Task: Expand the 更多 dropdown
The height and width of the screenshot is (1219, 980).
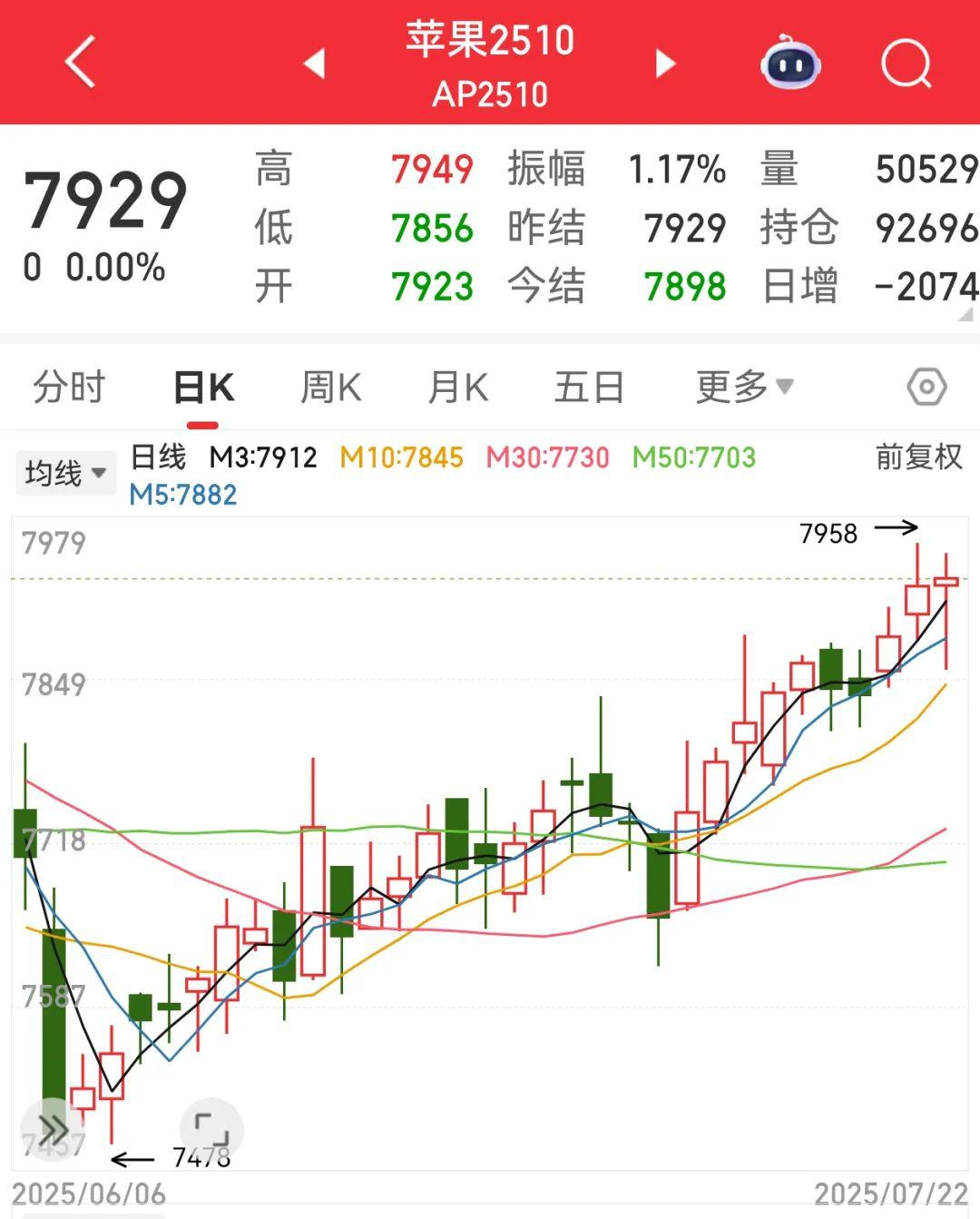Action: [x=744, y=388]
